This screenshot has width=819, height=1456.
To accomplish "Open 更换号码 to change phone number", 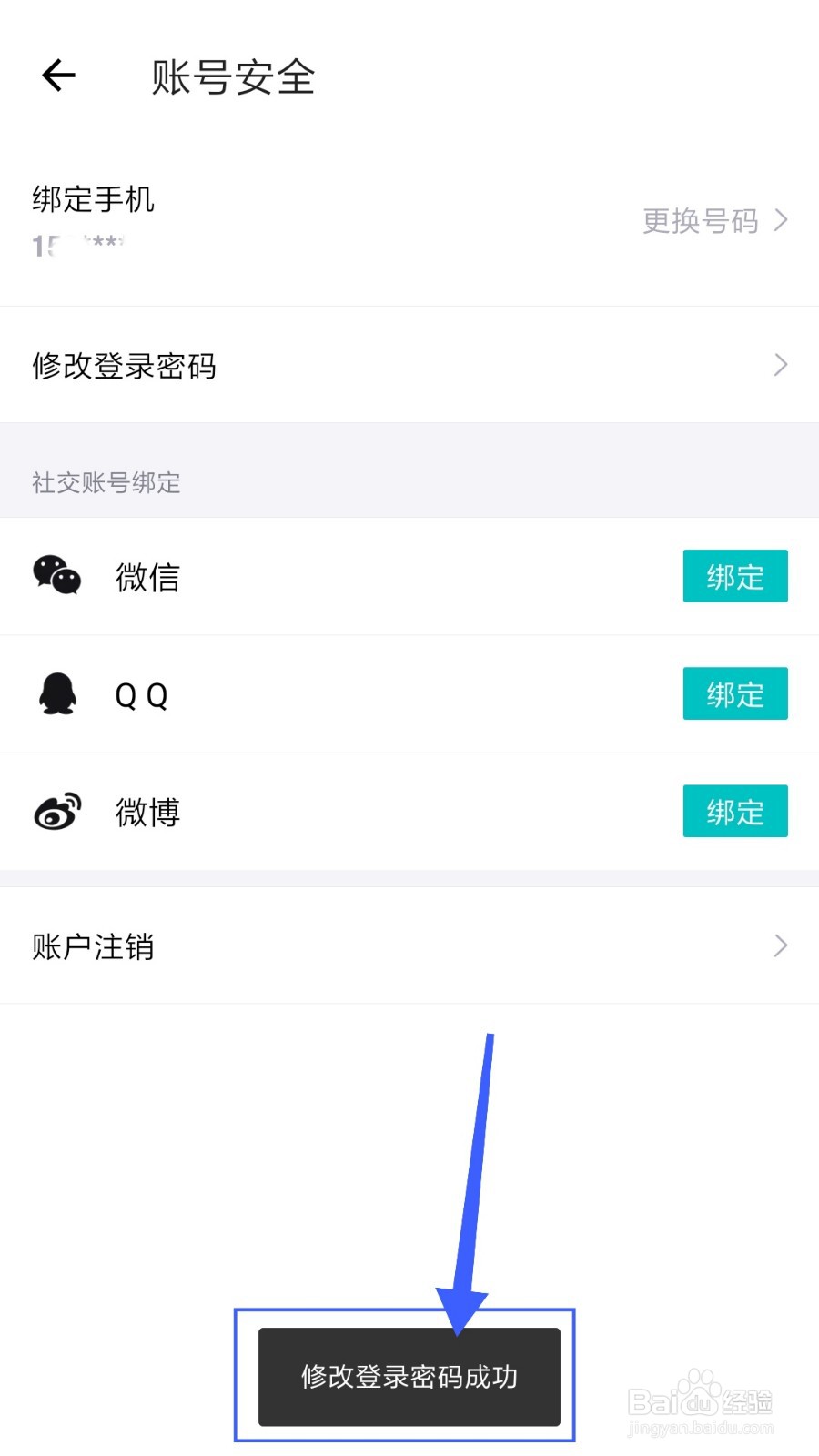I will coord(701,221).
